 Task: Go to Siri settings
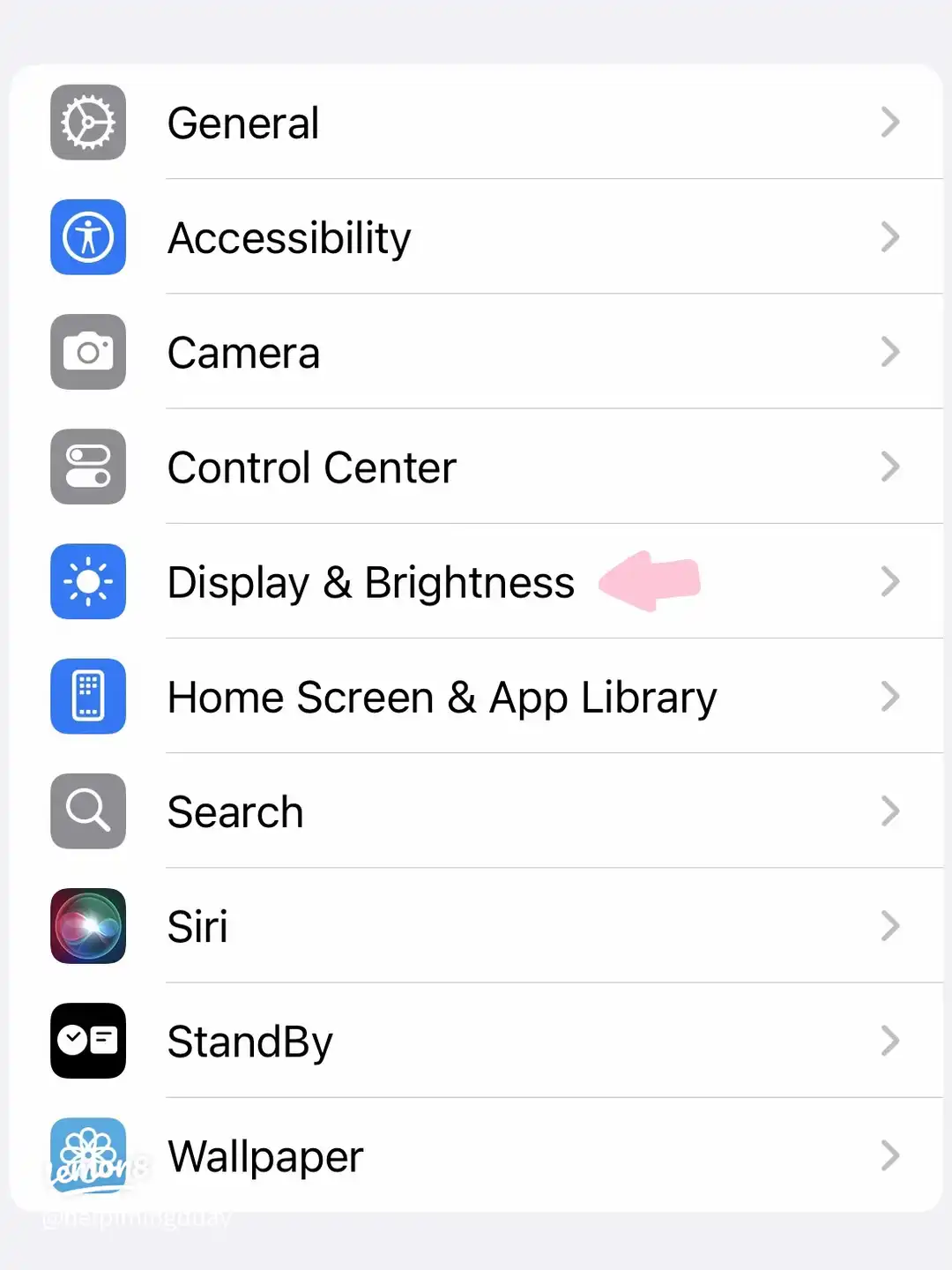point(476,926)
